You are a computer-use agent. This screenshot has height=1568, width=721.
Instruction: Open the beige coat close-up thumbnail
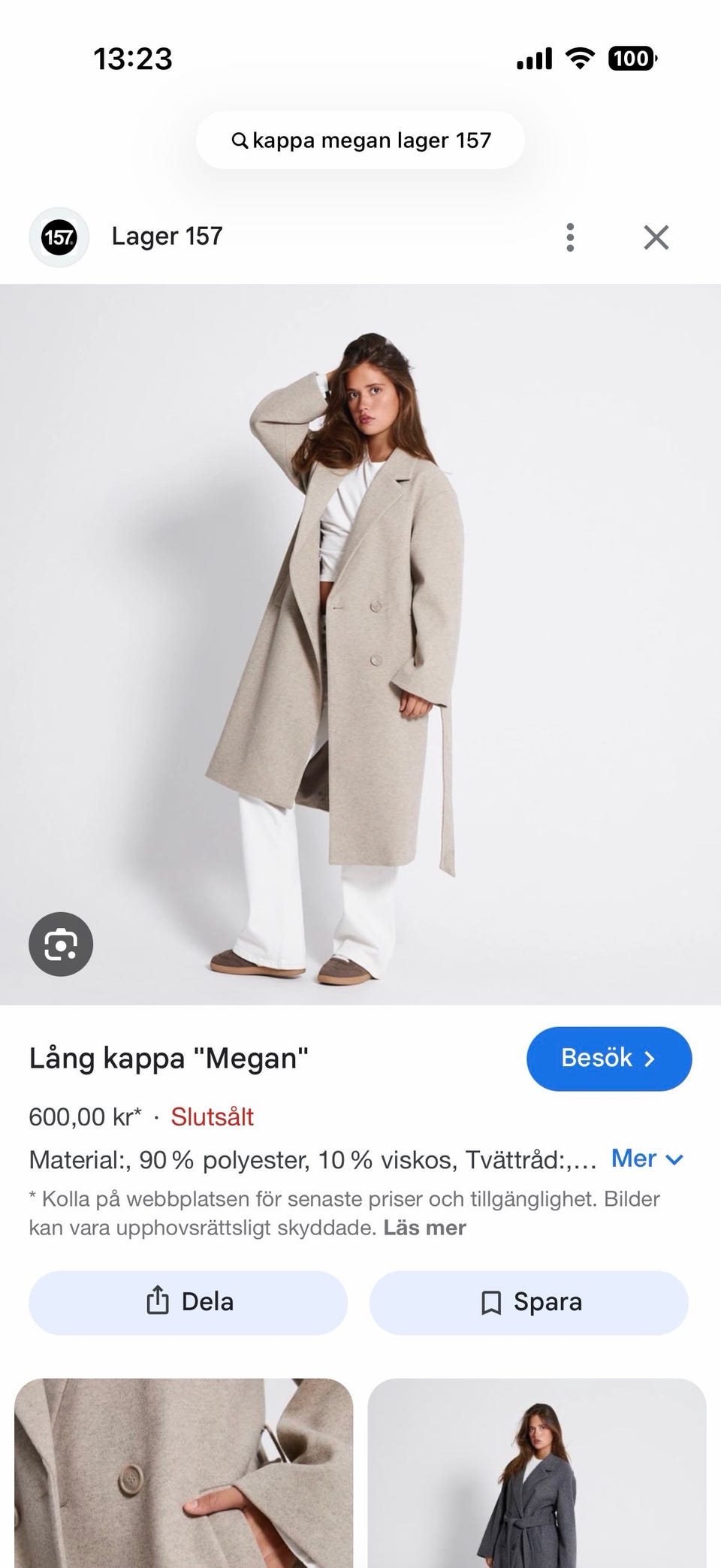pyautogui.click(x=184, y=1473)
